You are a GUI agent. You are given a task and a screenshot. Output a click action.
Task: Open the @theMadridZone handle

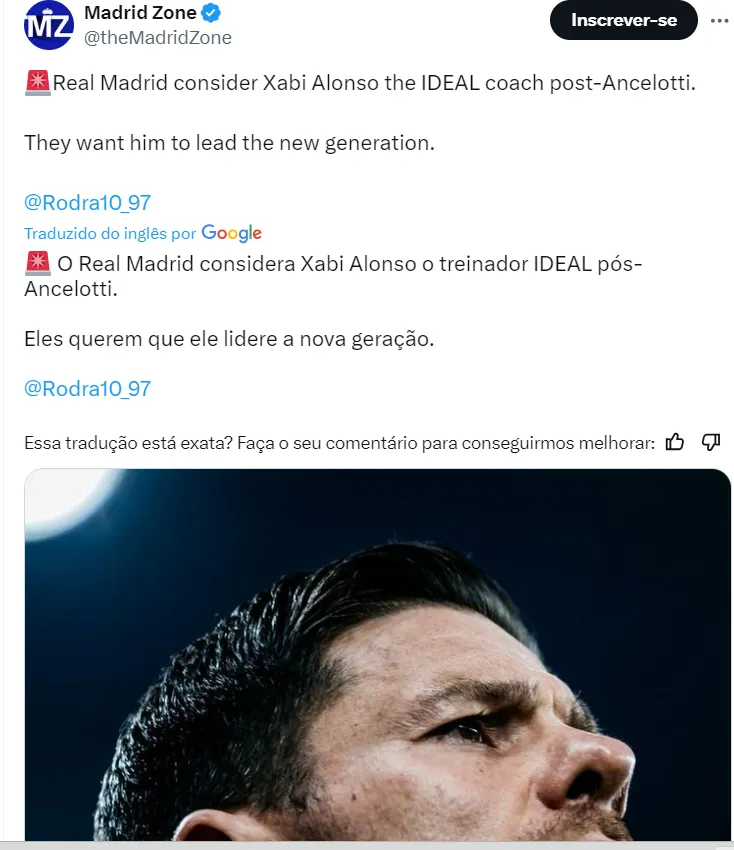click(x=158, y=38)
